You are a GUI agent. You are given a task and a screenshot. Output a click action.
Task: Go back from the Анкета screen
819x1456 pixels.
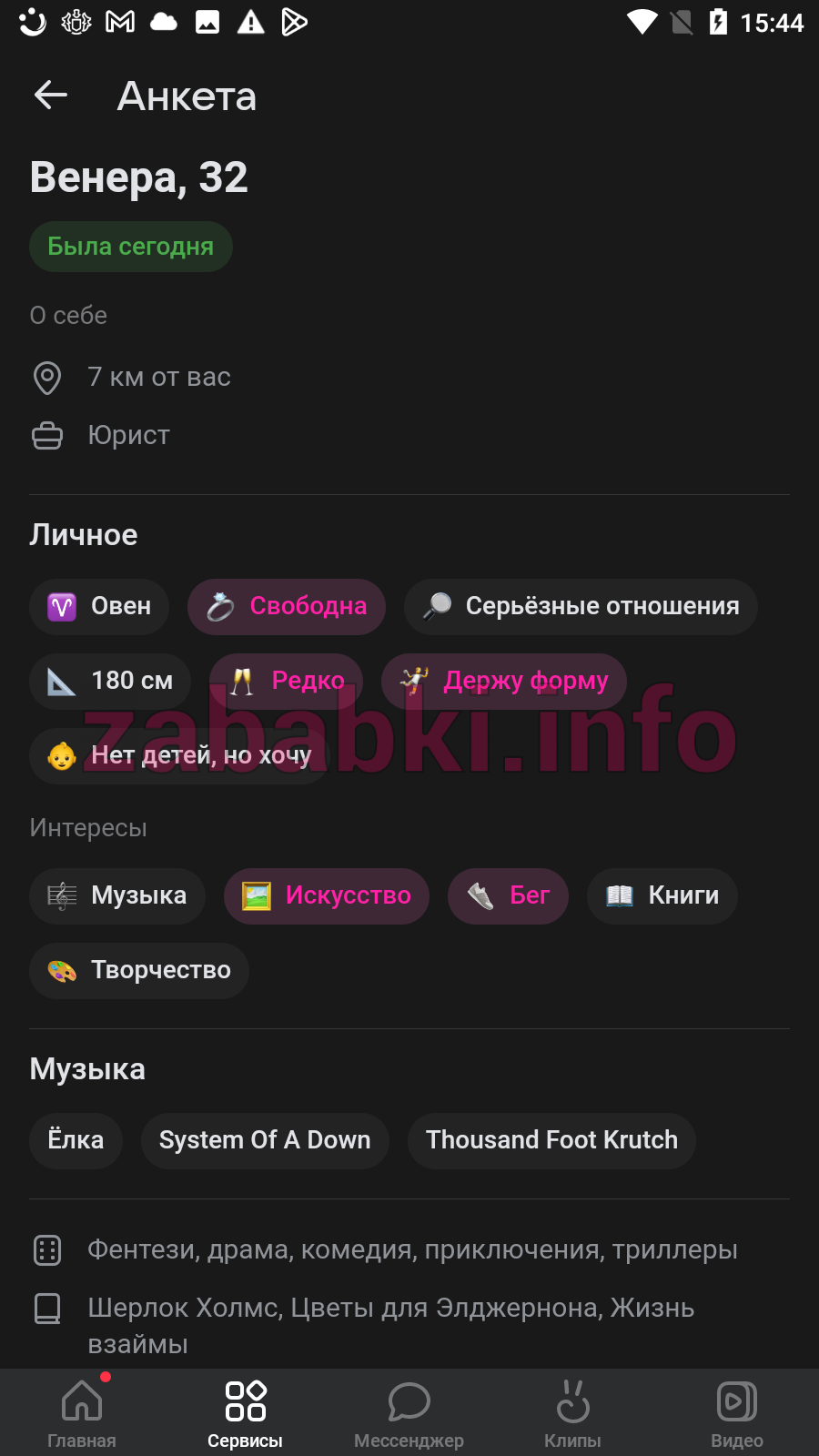pyautogui.click(x=51, y=95)
